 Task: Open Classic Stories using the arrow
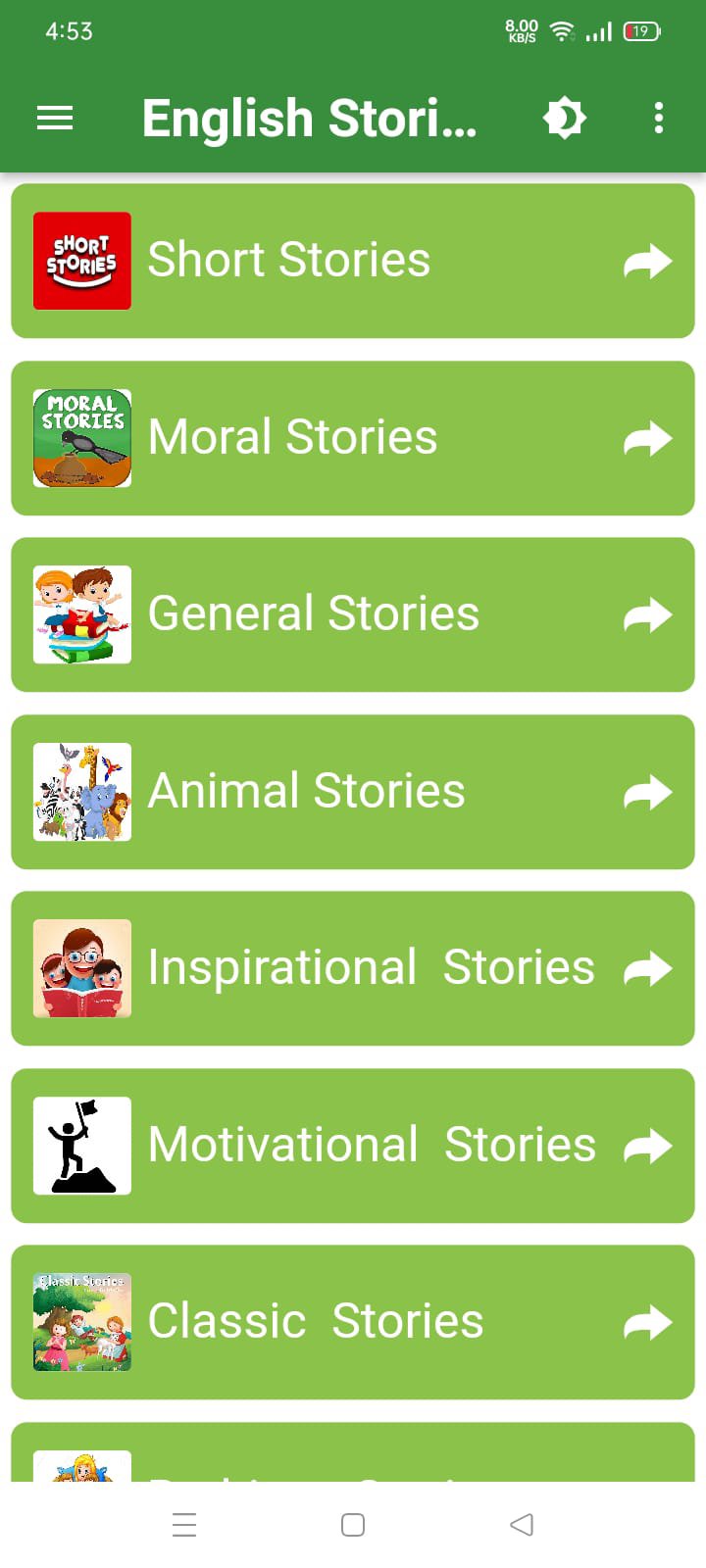point(647,1322)
